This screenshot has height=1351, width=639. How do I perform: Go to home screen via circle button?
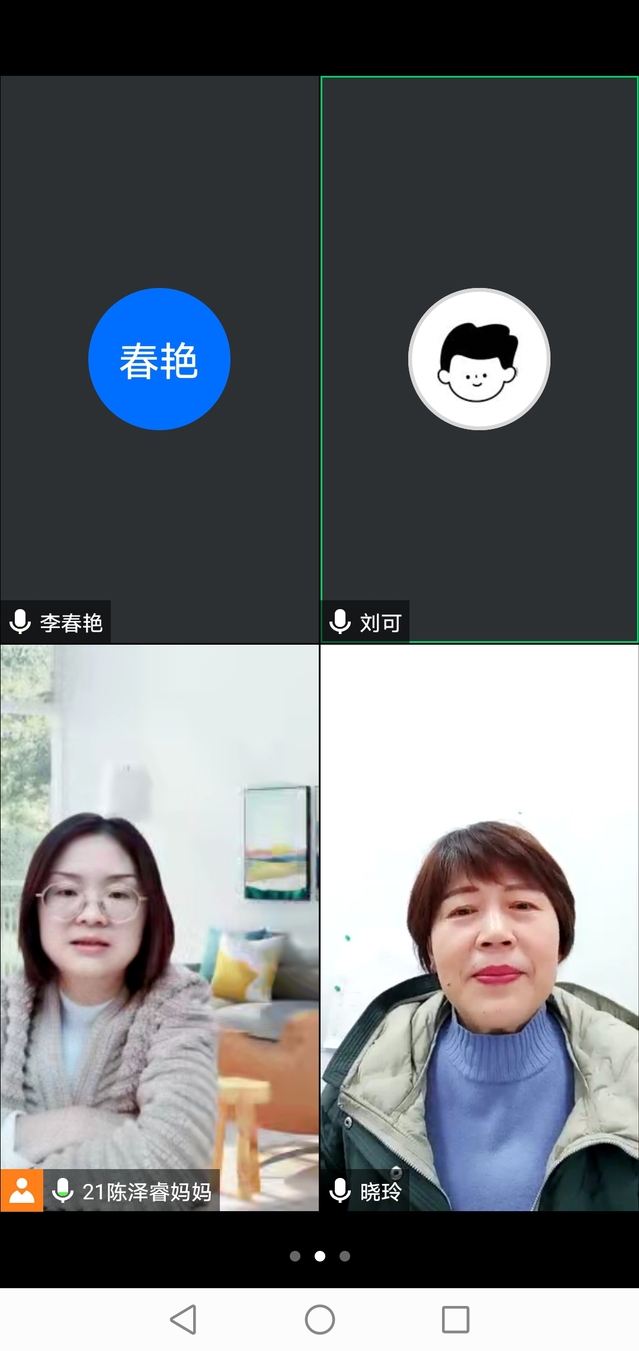[319, 1320]
